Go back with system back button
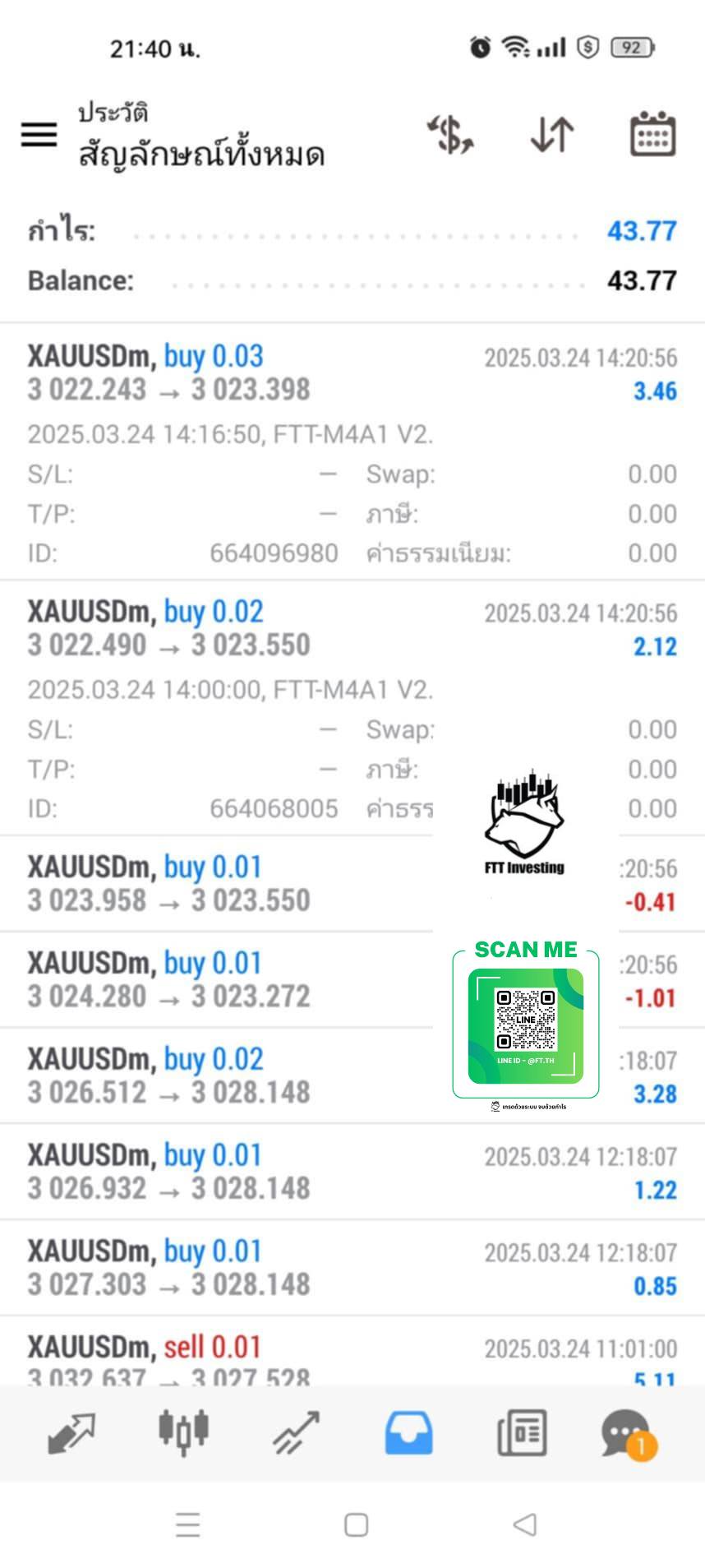Screen dimensions: 705x1568 point(524,1524)
